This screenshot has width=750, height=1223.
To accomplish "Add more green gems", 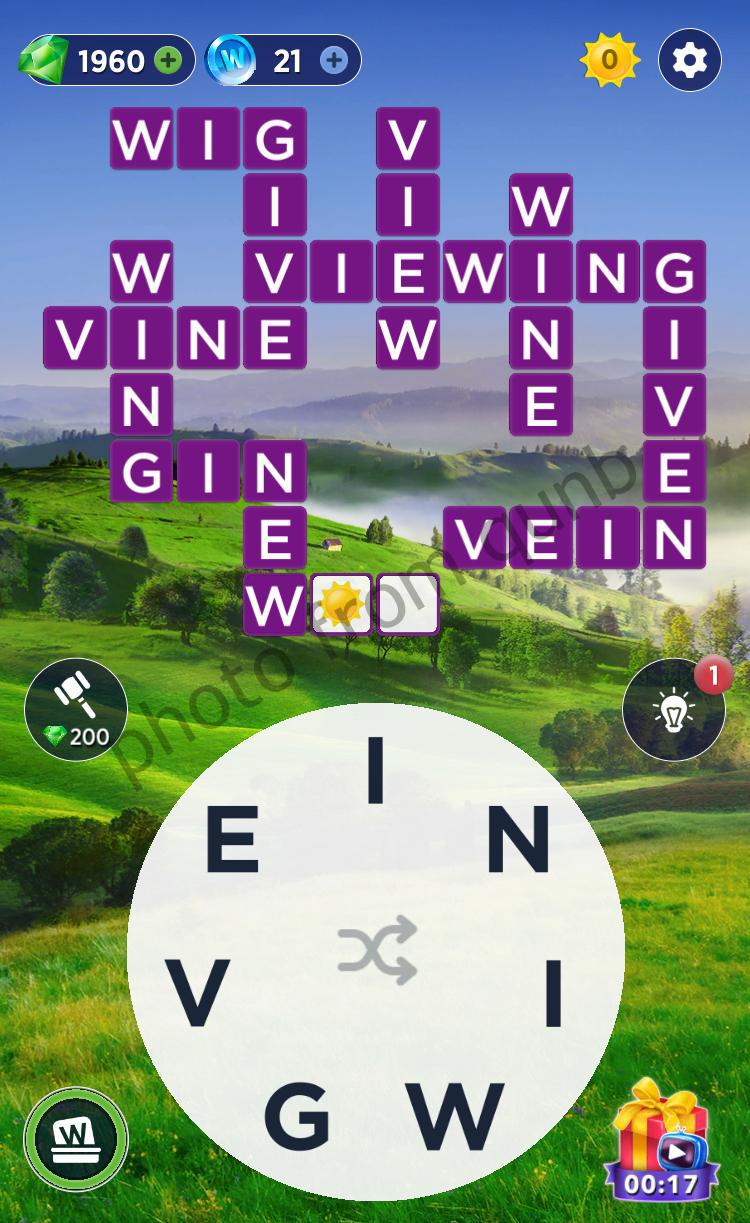I will 168,61.
